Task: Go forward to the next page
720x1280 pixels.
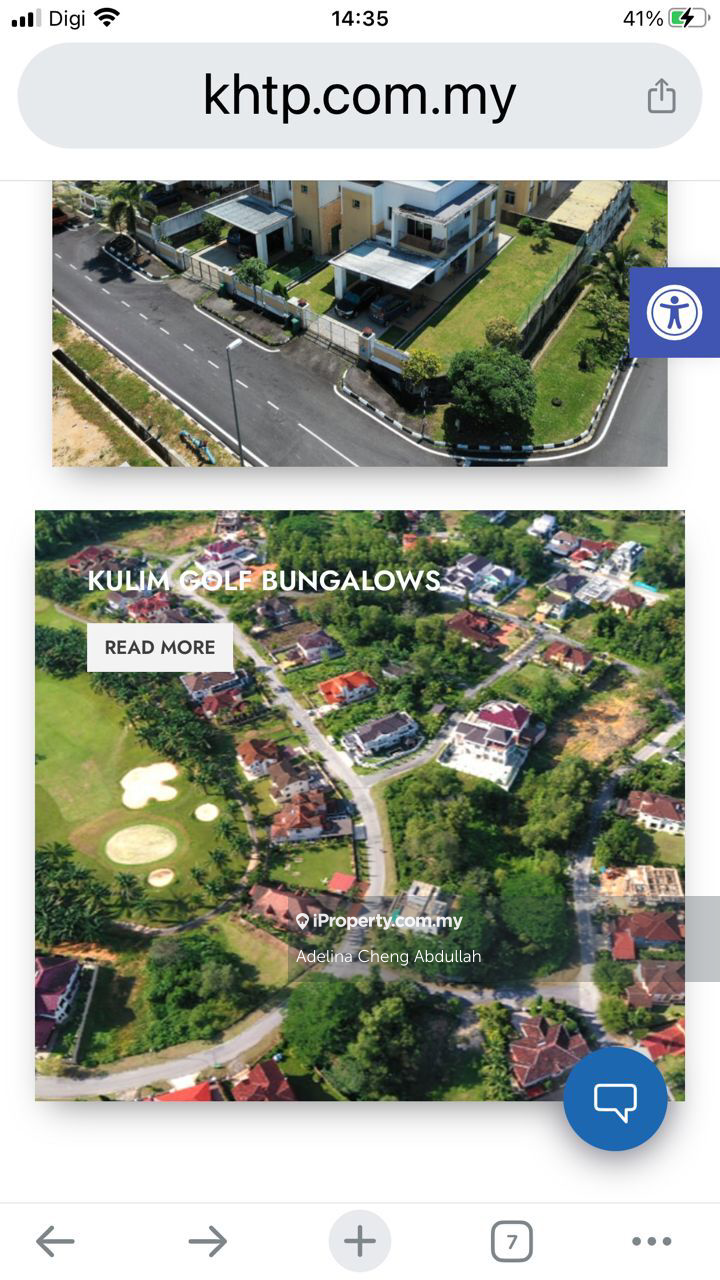Action: click(x=207, y=1242)
